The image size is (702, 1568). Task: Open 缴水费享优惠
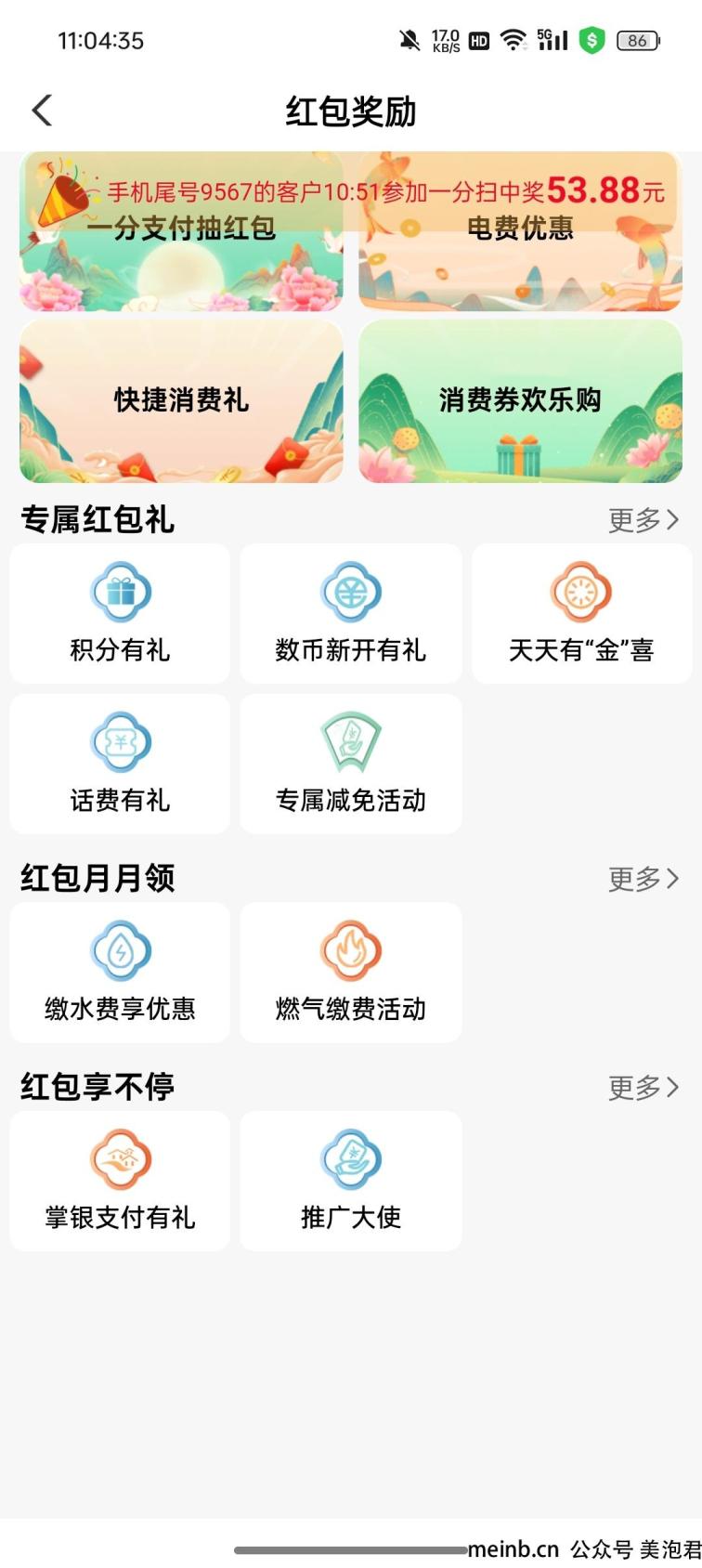point(120,972)
